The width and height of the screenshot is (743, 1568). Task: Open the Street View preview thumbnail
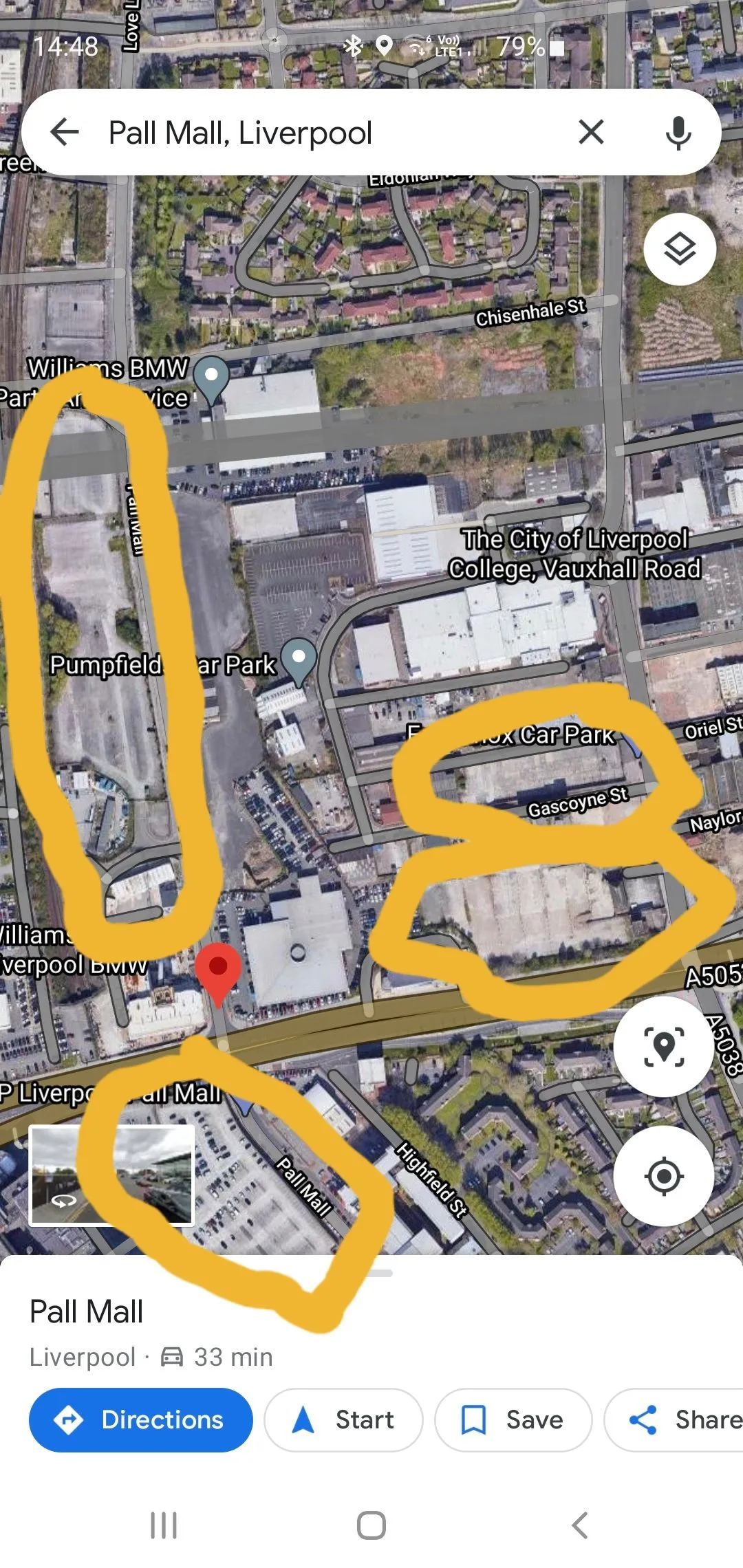111,1176
